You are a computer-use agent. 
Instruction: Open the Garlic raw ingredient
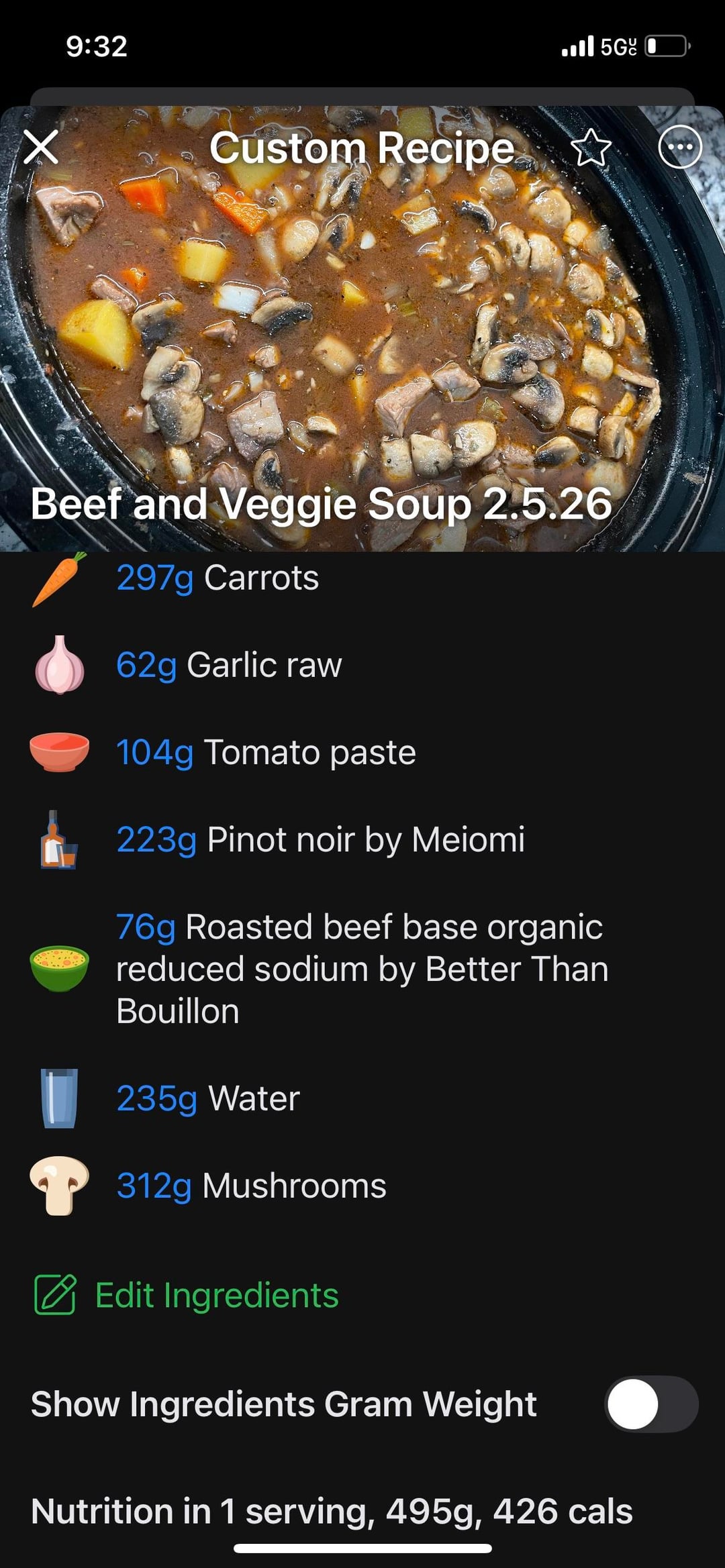pyautogui.click(x=229, y=665)
